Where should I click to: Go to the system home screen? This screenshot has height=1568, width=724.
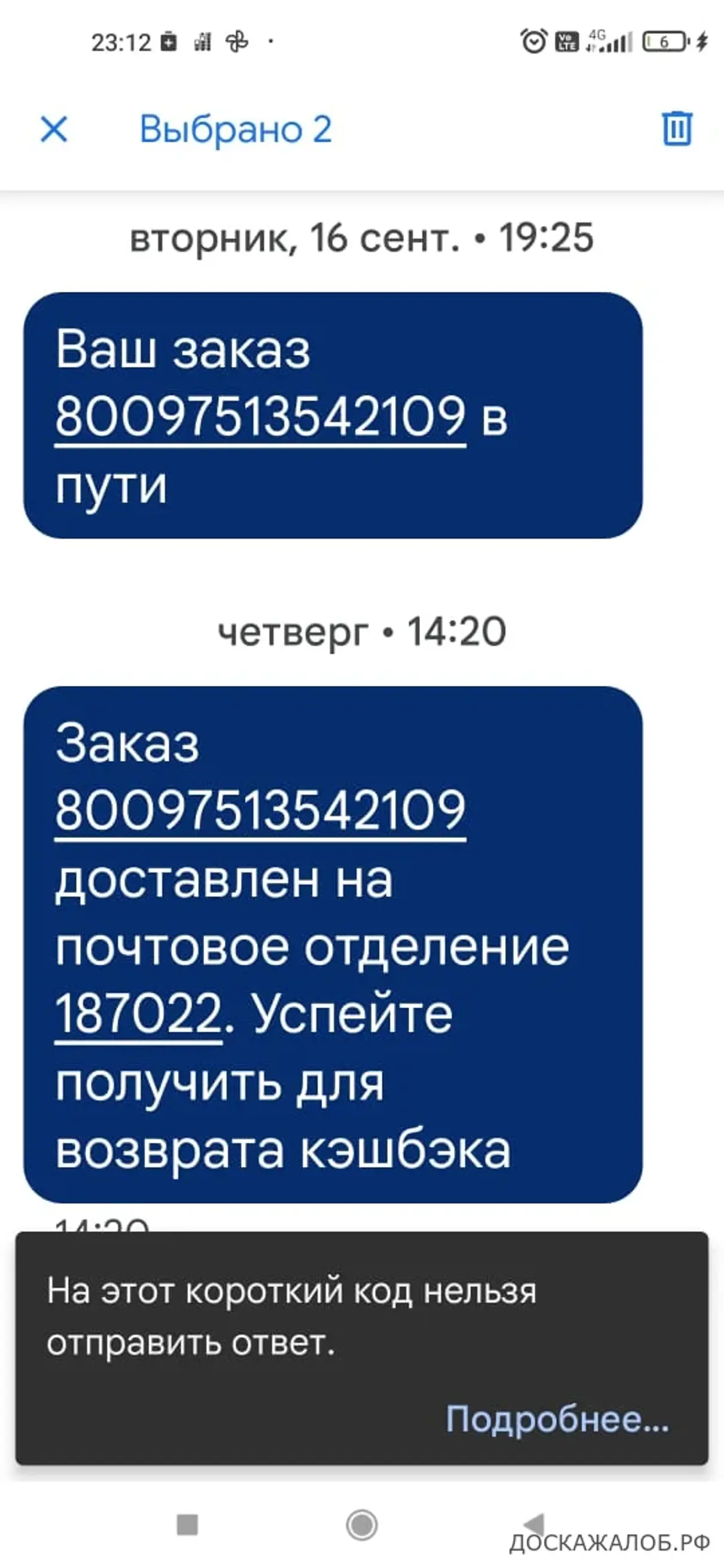point(361,1525)
